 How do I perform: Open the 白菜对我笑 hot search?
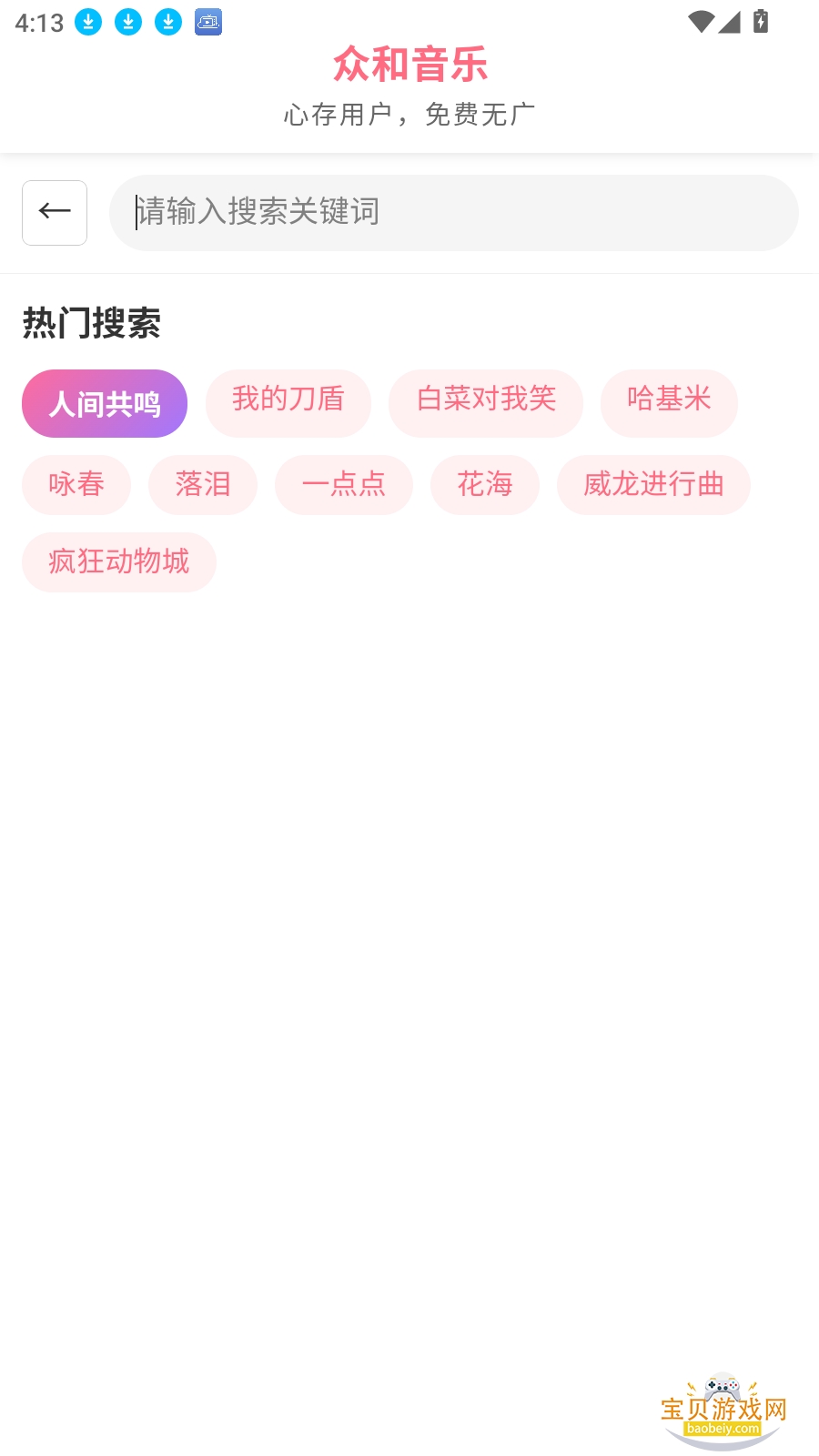tap(485, 403)
